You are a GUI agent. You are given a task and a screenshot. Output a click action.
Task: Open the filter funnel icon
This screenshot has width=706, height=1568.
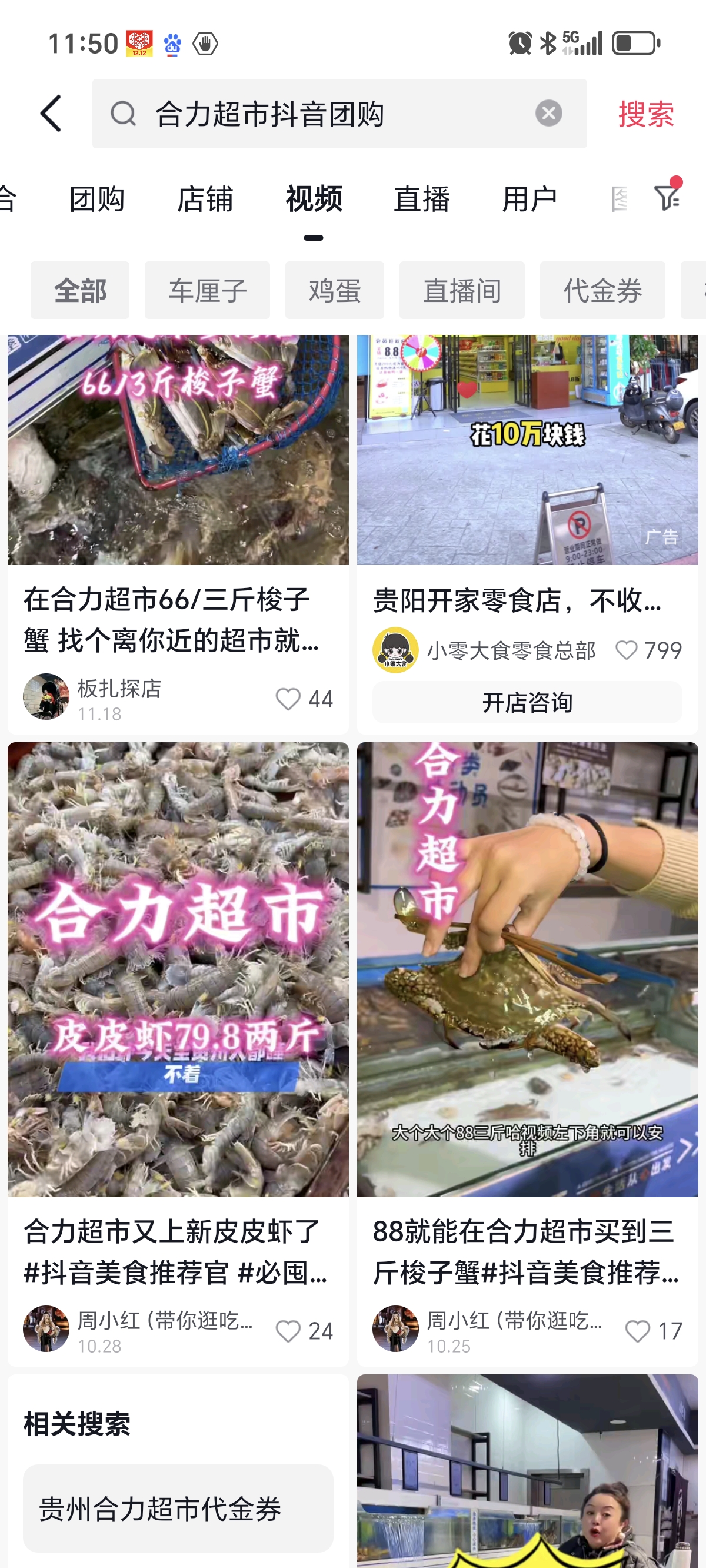click(x=667, y=197)
